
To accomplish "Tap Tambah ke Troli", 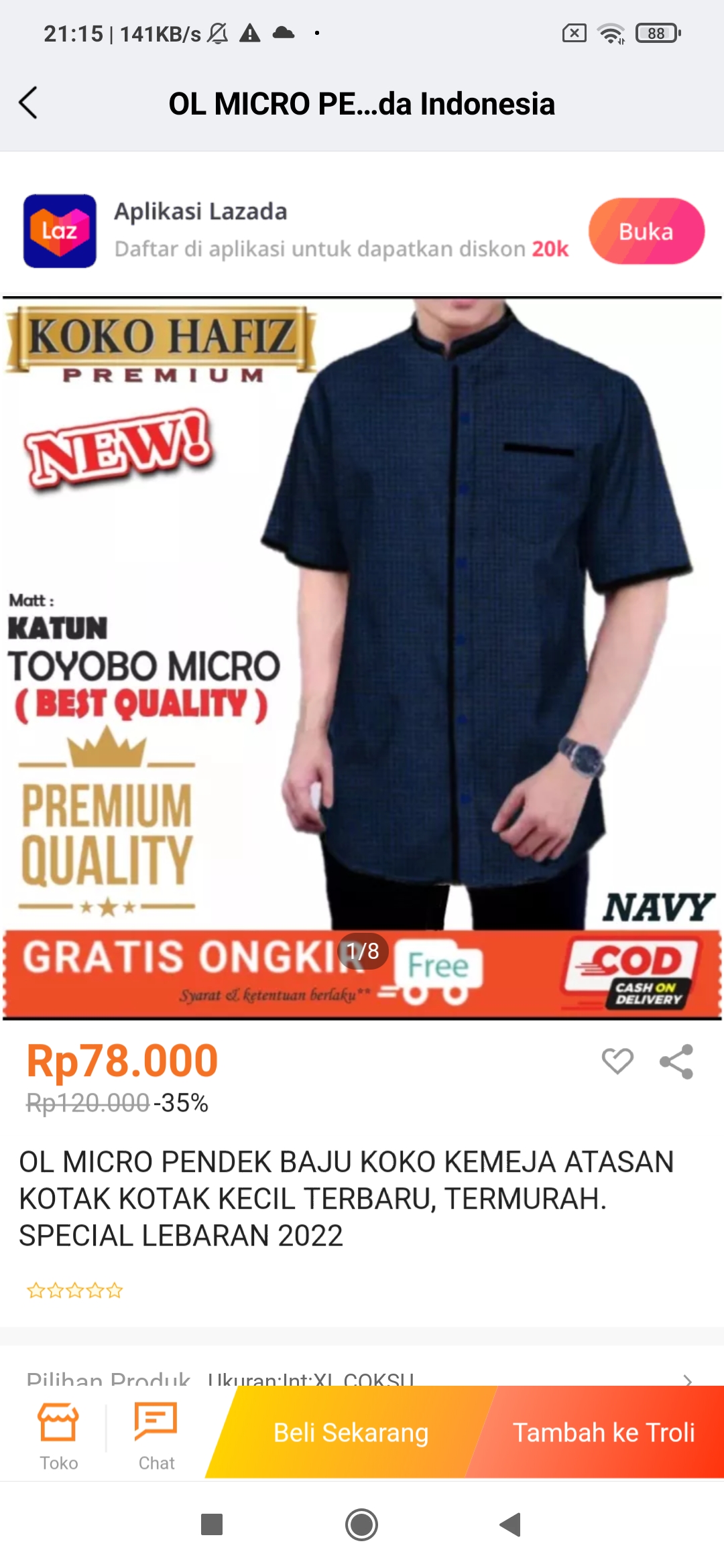I will pos(603,1433).
